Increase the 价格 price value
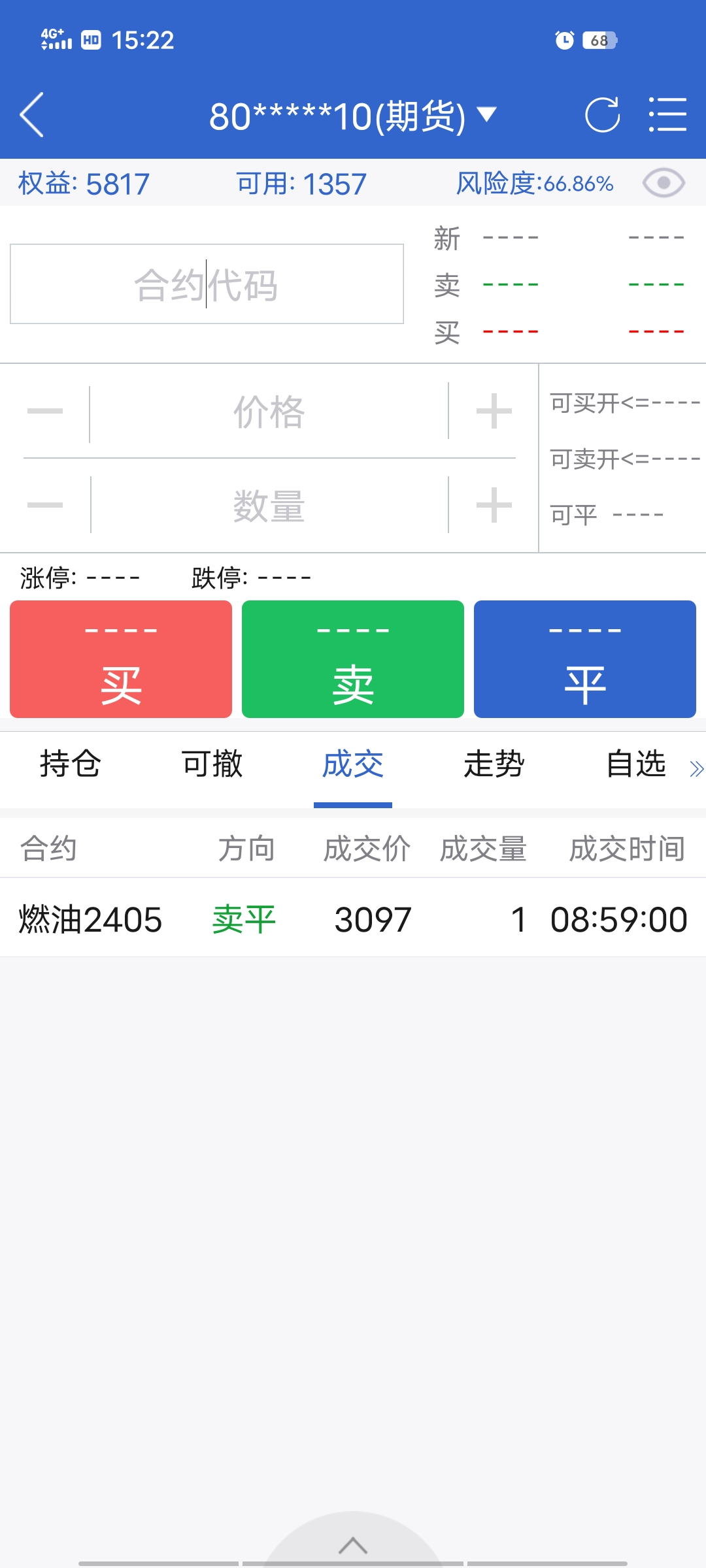This screenshot has height=1568, width=706. point(494,412)
